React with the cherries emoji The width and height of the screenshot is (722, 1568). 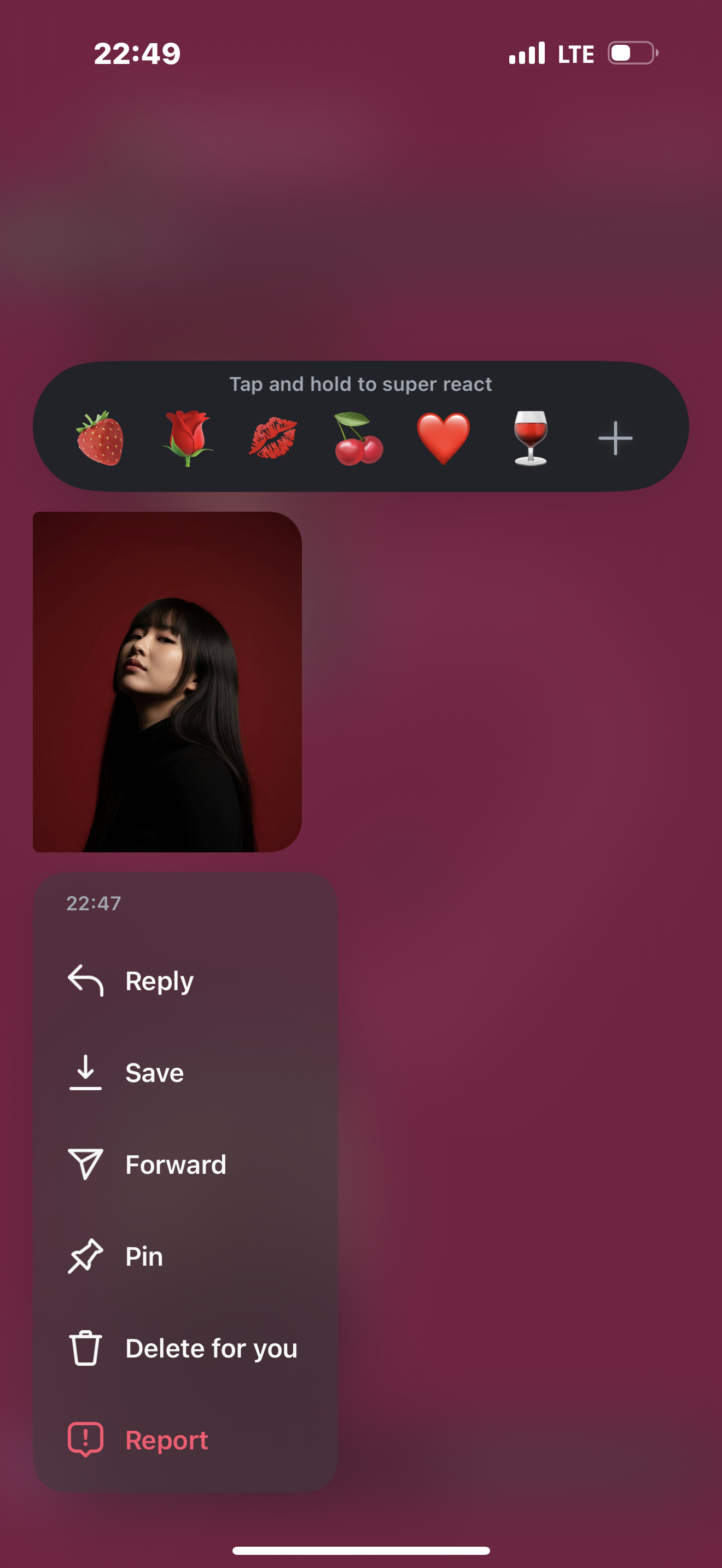tap(359, 438)
